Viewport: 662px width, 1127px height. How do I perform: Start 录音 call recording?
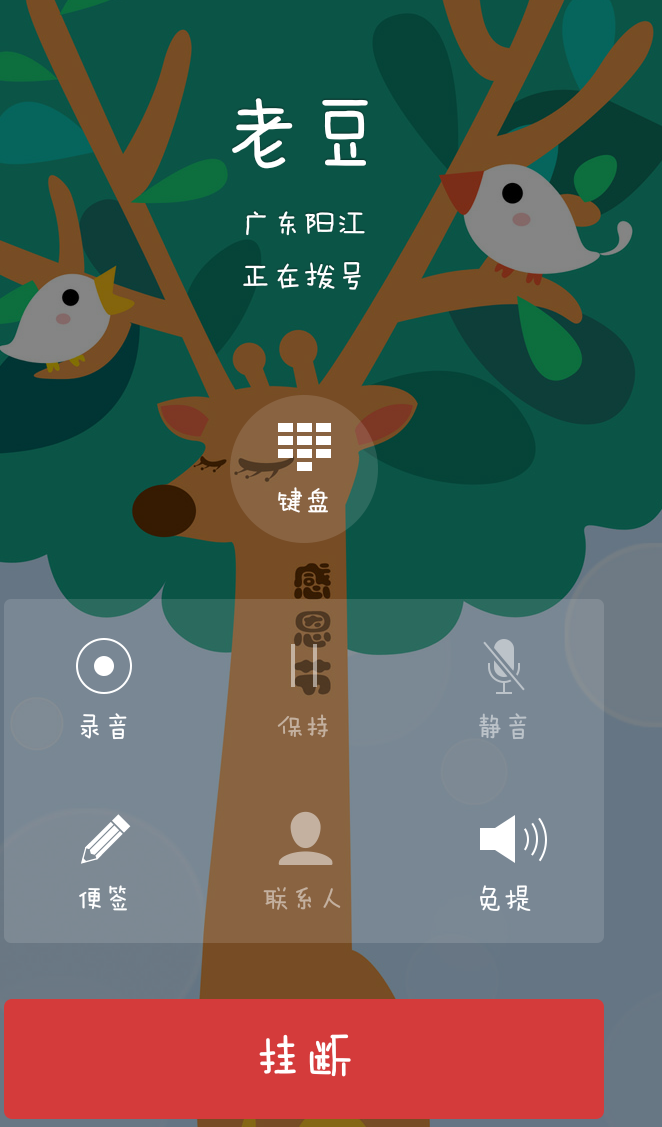coord(104,687)
